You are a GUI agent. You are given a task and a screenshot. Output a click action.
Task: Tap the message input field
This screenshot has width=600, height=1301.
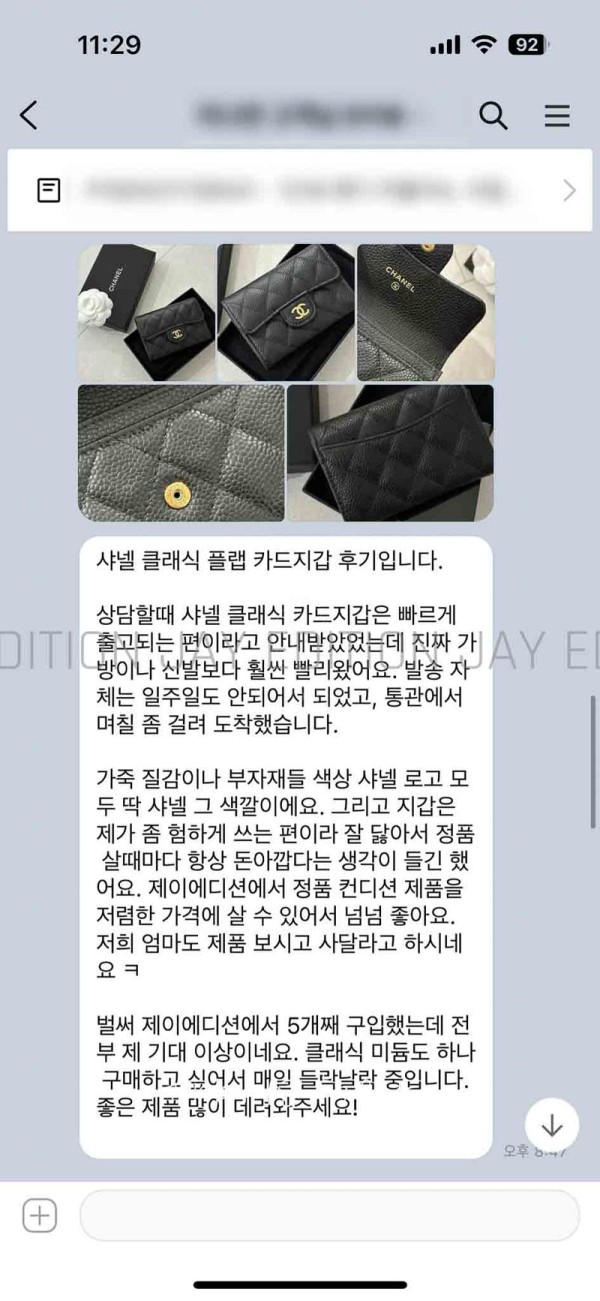(x=330, y=1216)
